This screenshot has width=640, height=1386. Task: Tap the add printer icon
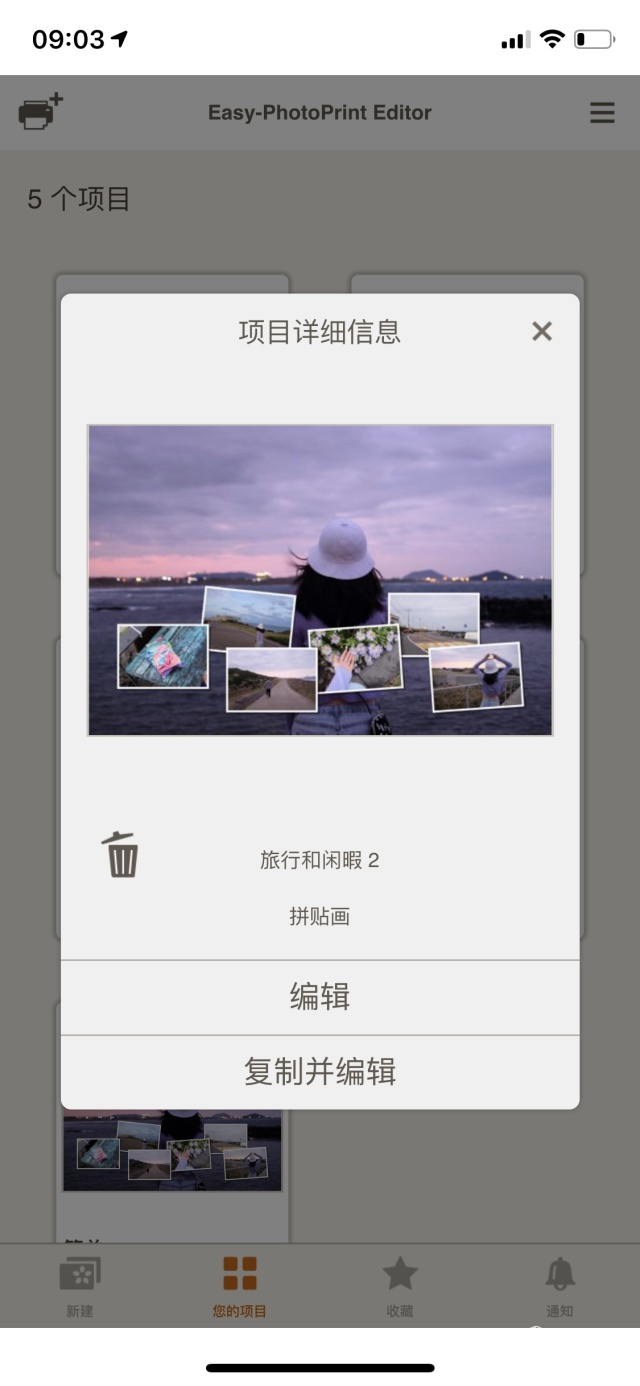coord(40,111)
